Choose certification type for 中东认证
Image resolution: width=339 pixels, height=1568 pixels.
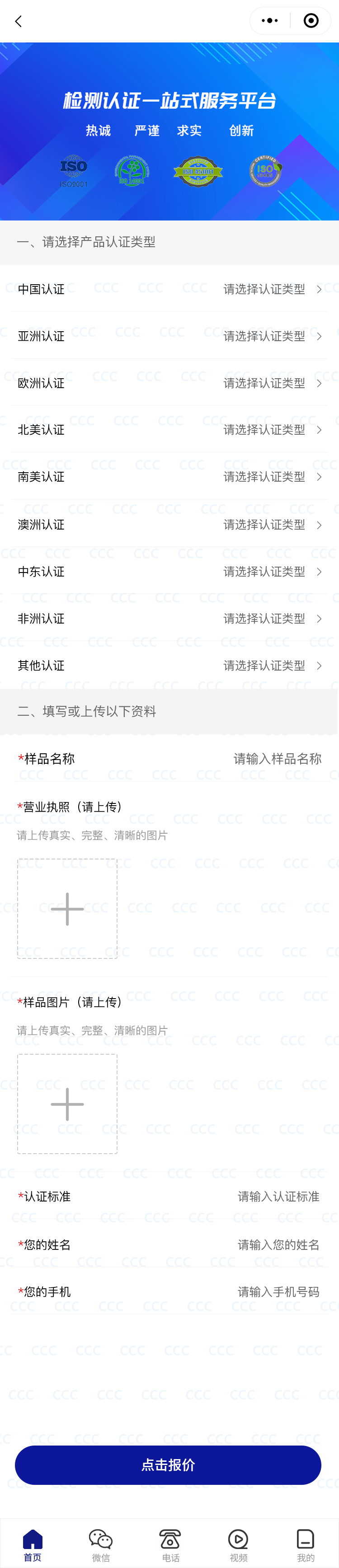[x=272, y=572]
